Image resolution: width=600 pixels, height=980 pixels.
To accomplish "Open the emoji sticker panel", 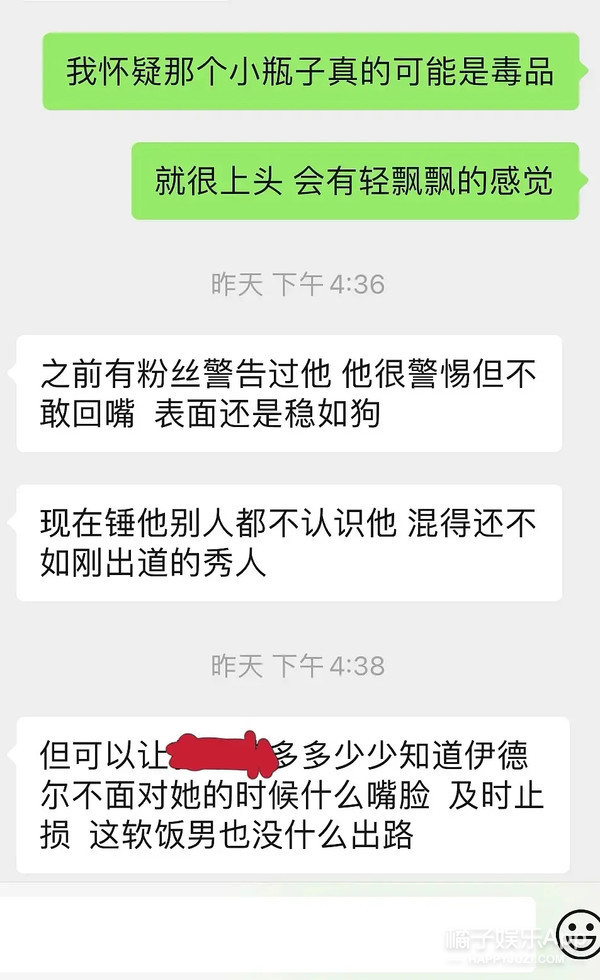I will pyautogui.click(x=577, y=934).
